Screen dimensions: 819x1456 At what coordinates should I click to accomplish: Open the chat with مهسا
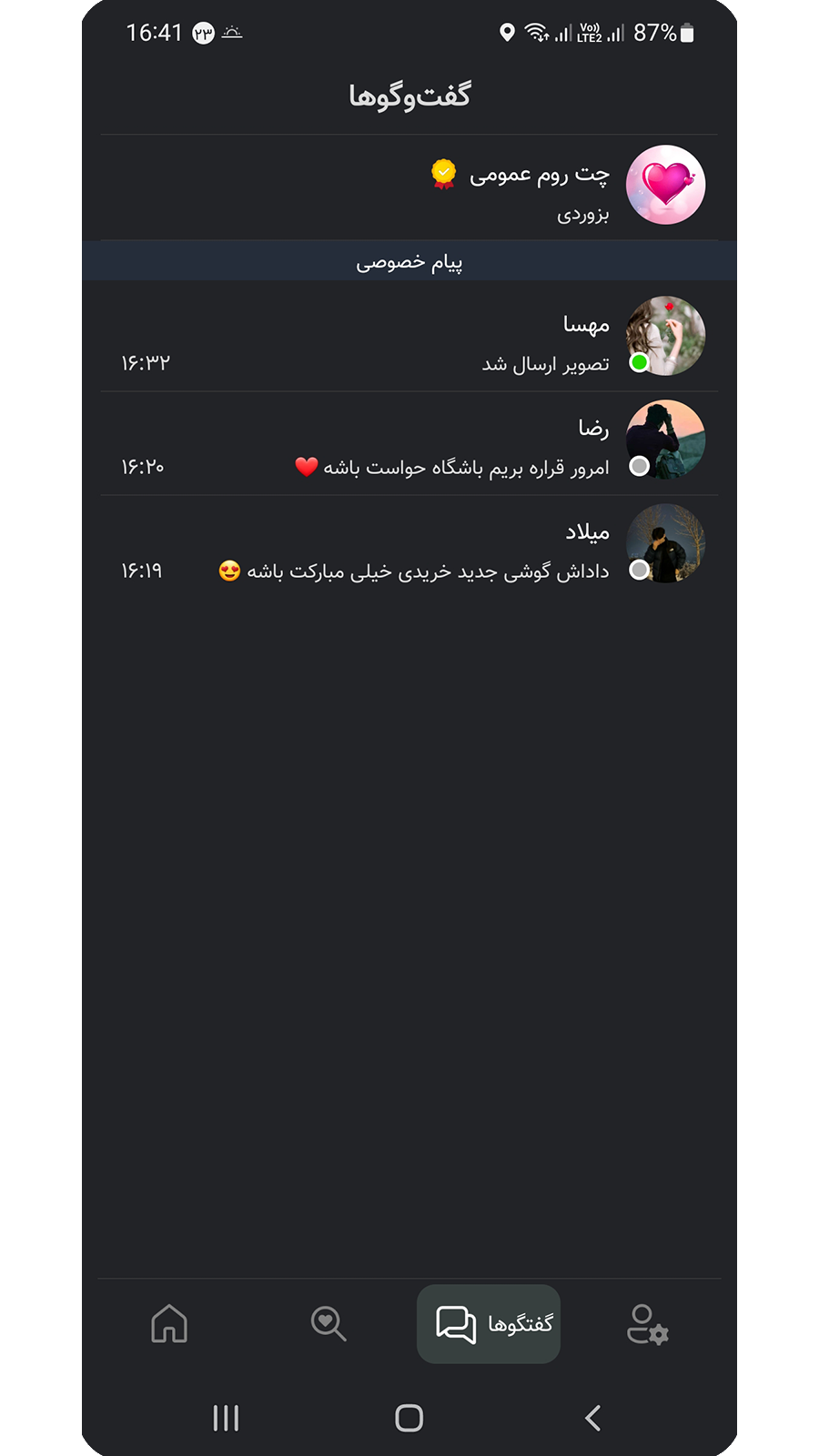409,339
